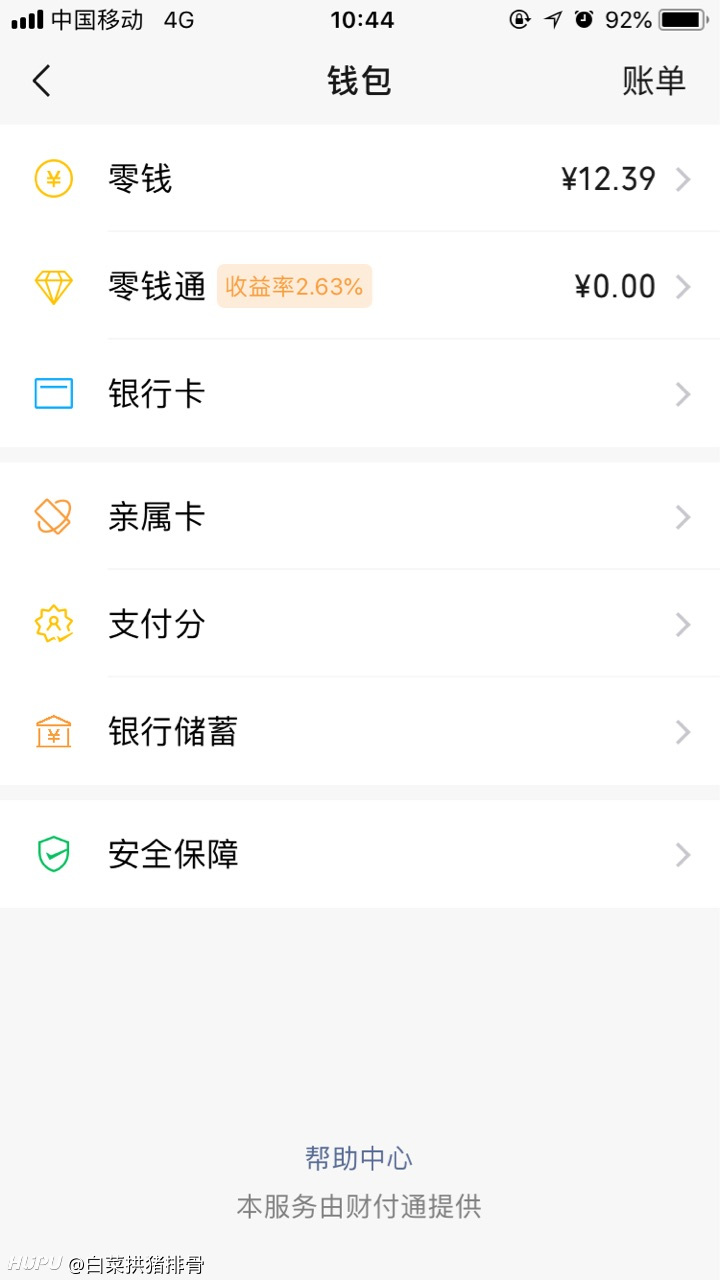Open the 支付分 row

360,624
